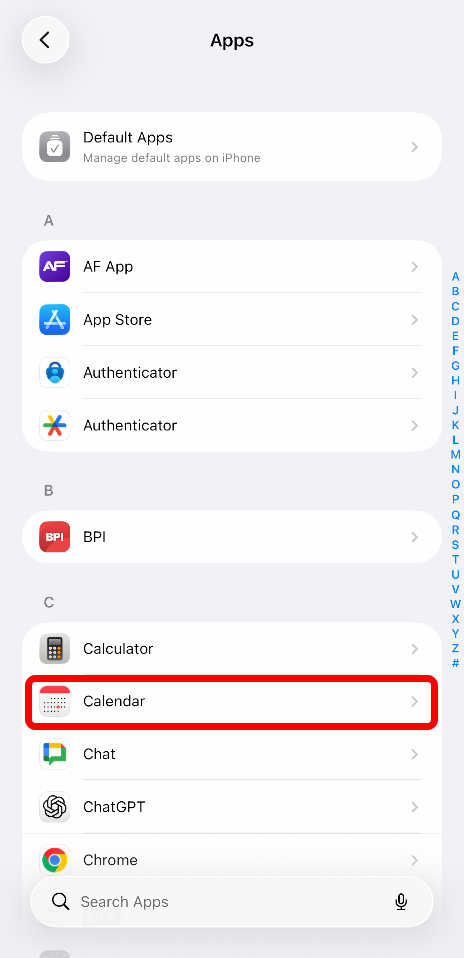This screenshot has width=464, height=958.
Task: Jump to # in the index
Action: click(x=455, y=664)
